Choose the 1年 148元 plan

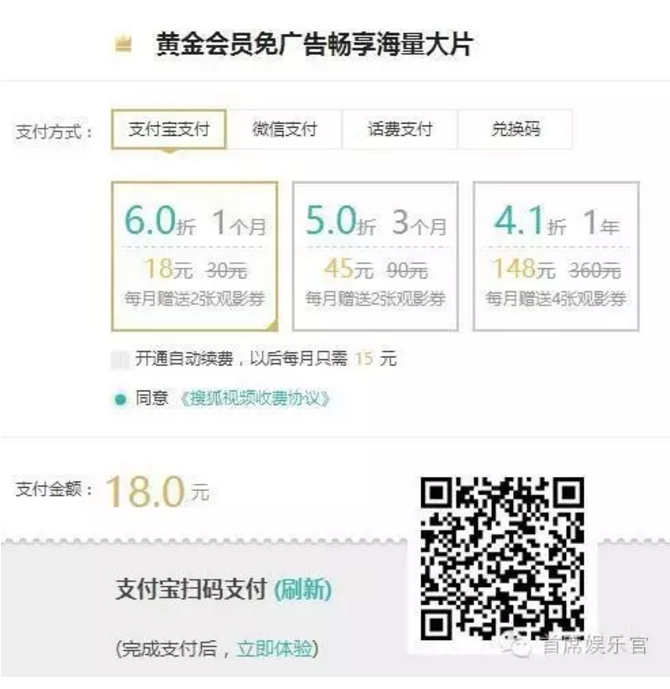tap(556, 255)
